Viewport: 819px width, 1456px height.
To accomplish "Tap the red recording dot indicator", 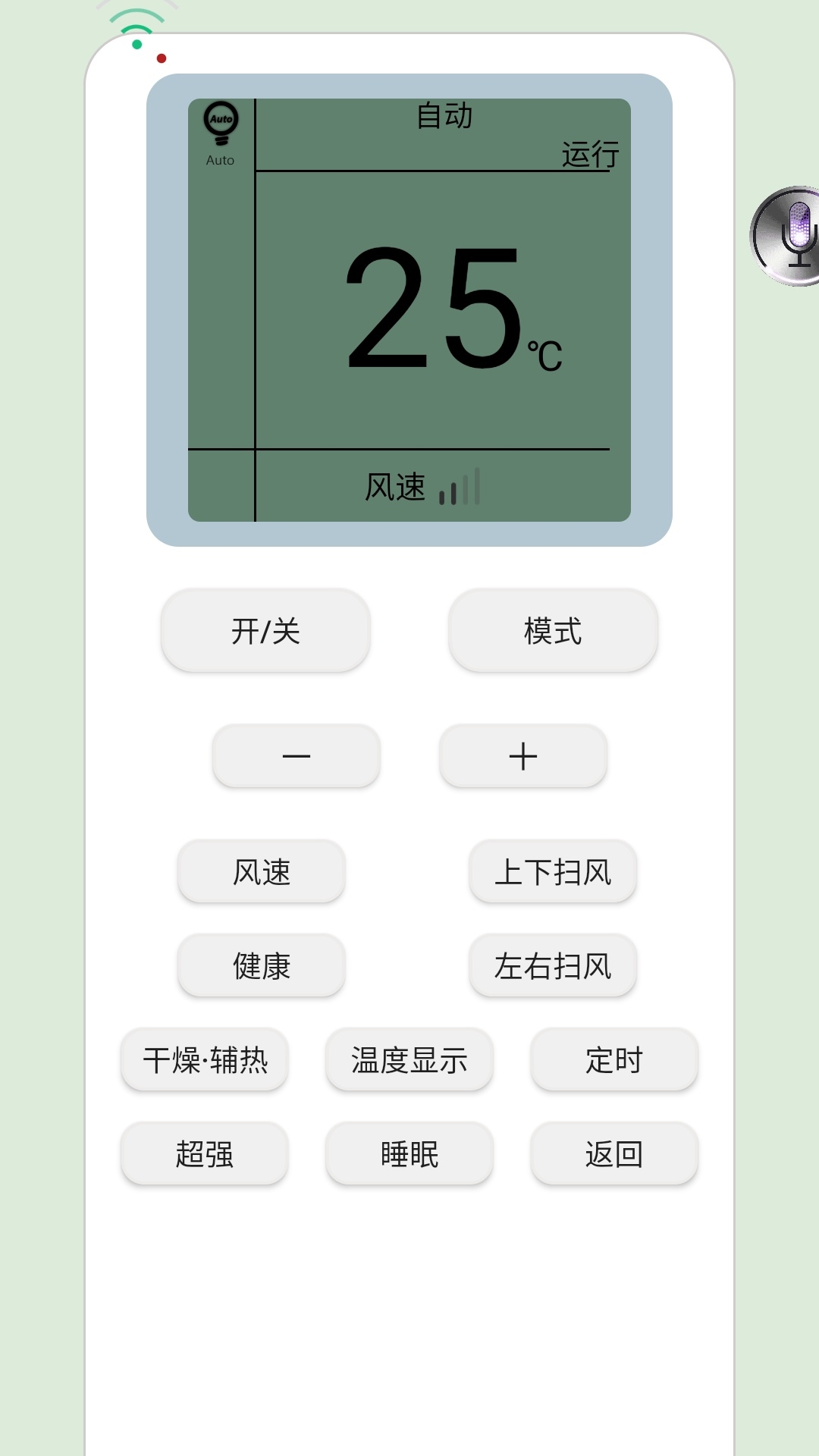I will (x=161, y=58).
